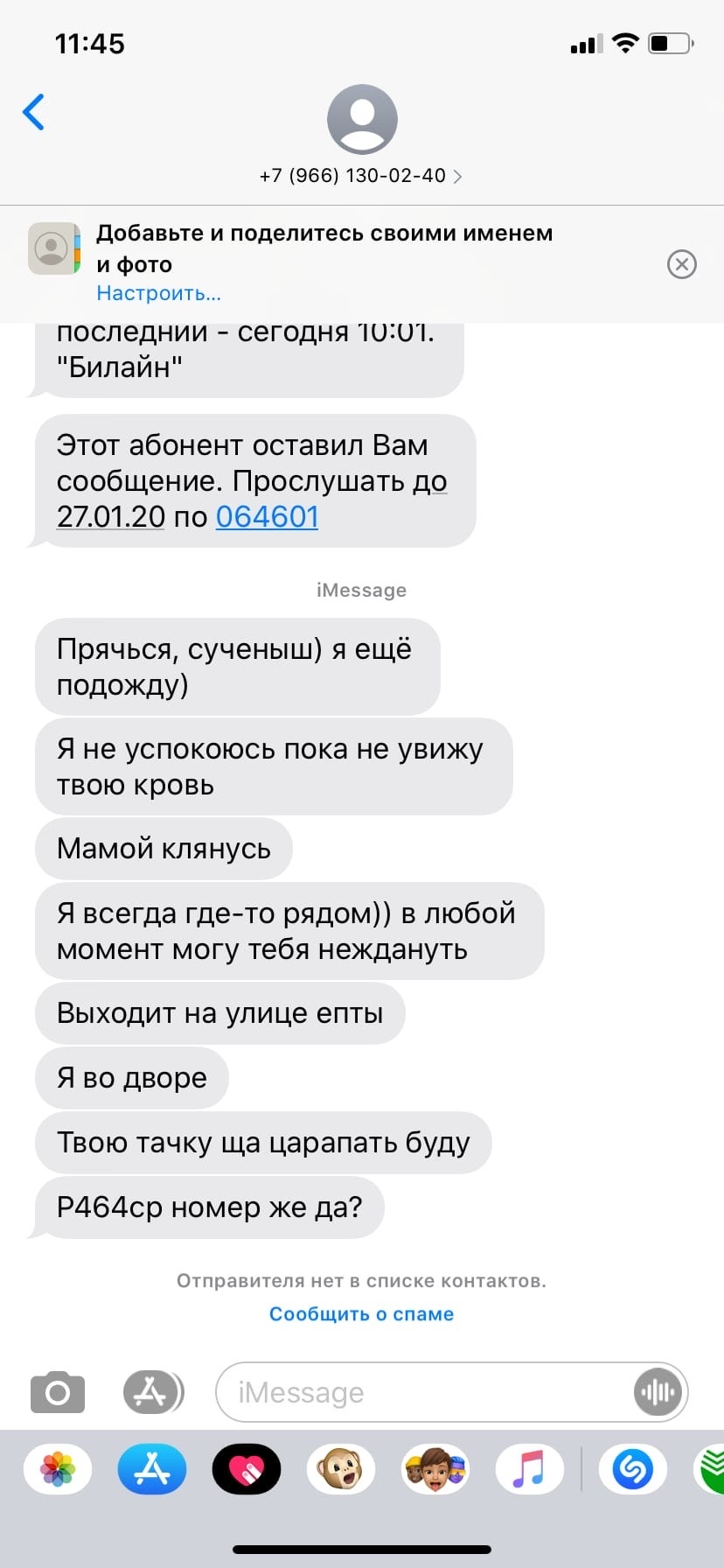
Task: Toggle the App Store apps drawer button
Action: (x=153, y=1391)
